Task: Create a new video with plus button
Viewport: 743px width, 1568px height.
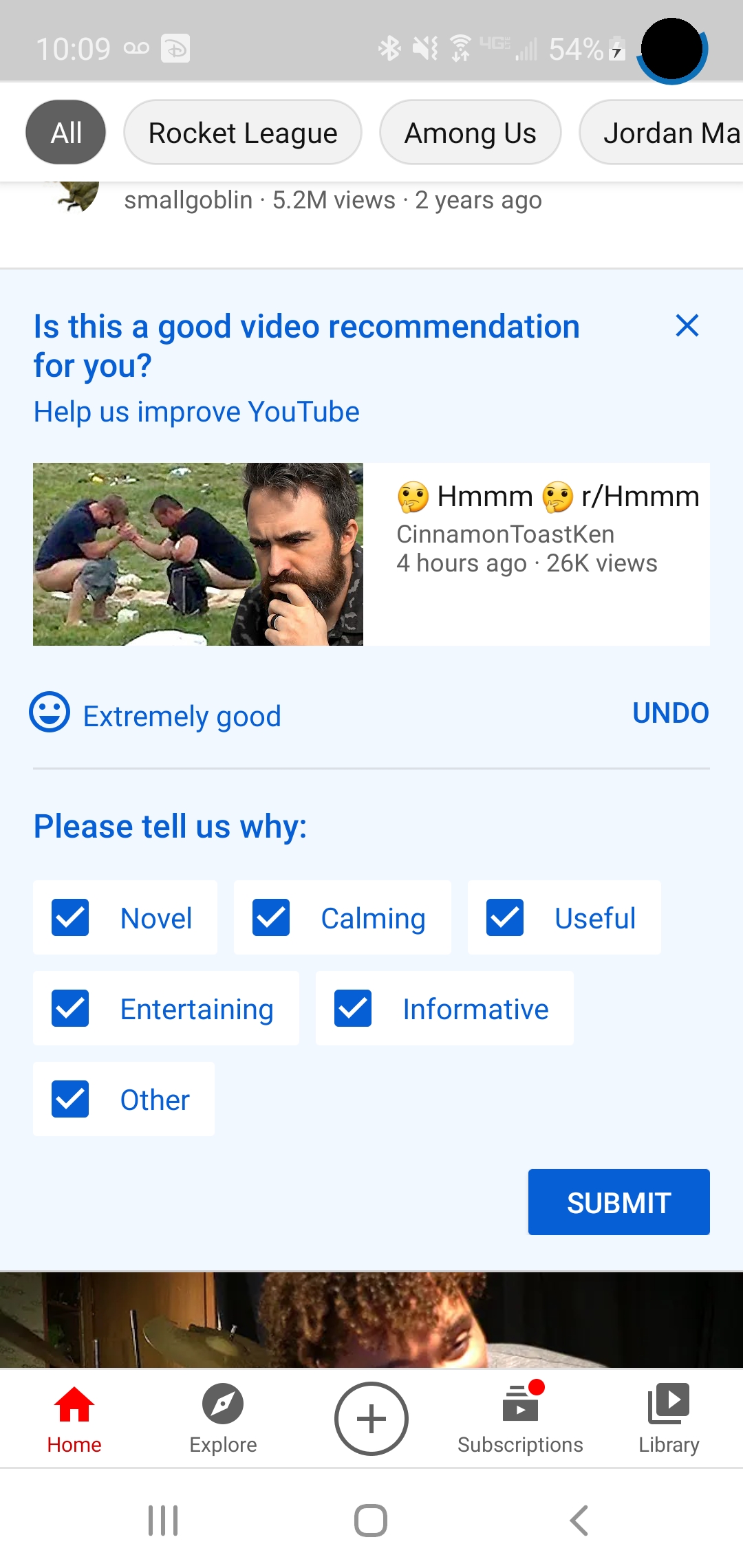Action: 371,1419
